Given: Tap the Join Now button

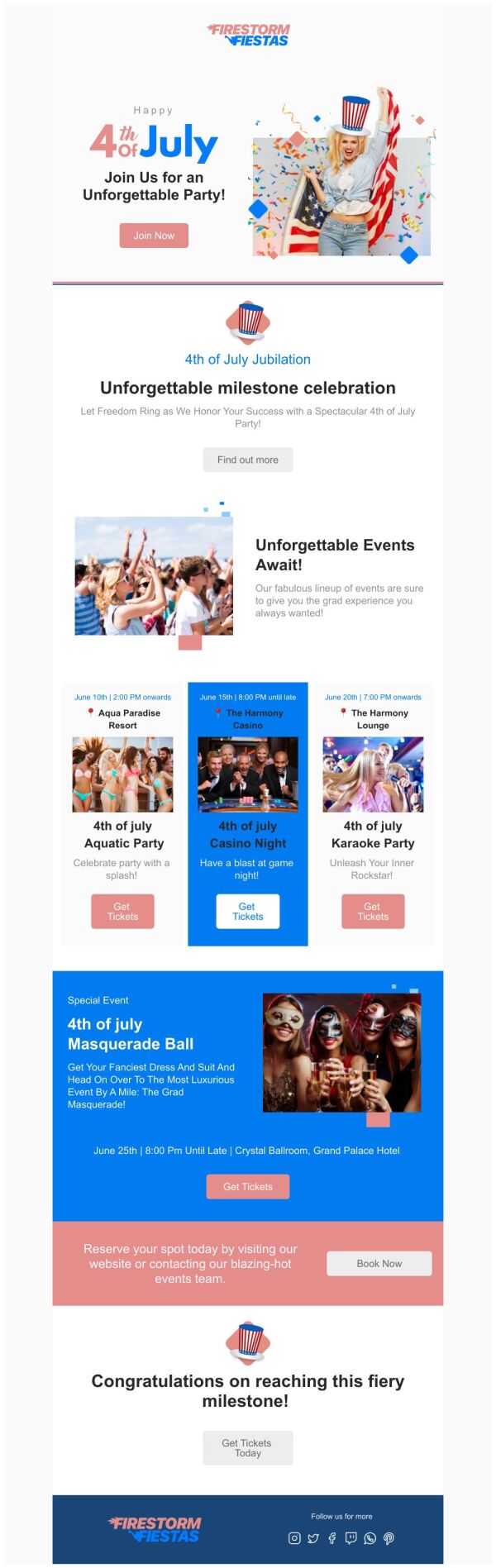Looking at the screenshot, I should pos(154,236).
